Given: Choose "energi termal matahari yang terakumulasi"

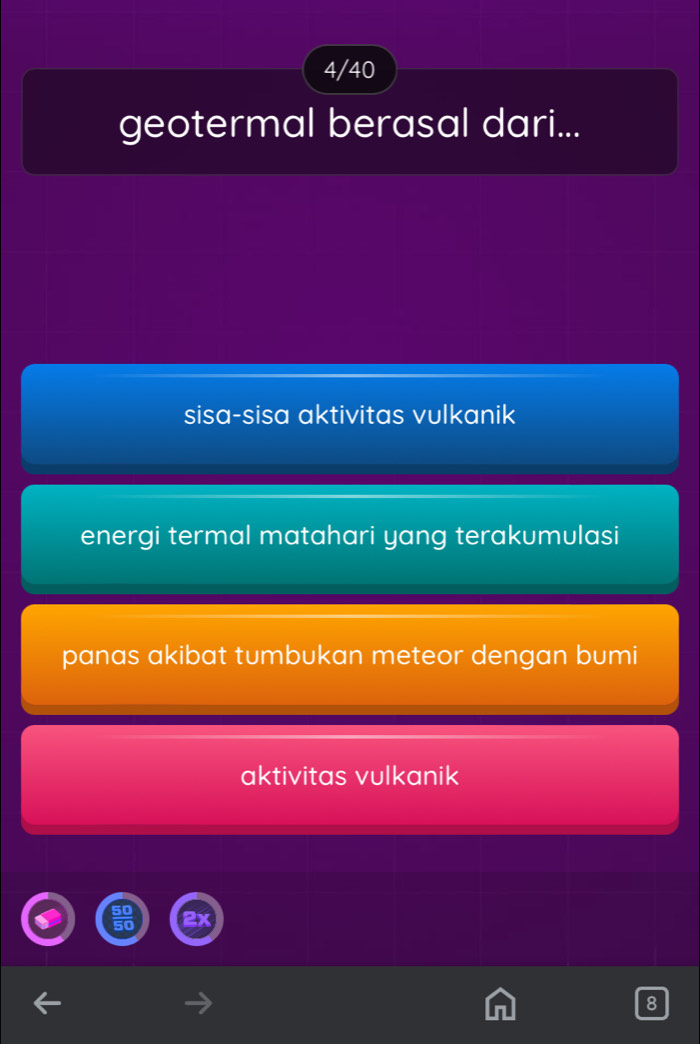Looking at the screenshot, I should [350, 536].
